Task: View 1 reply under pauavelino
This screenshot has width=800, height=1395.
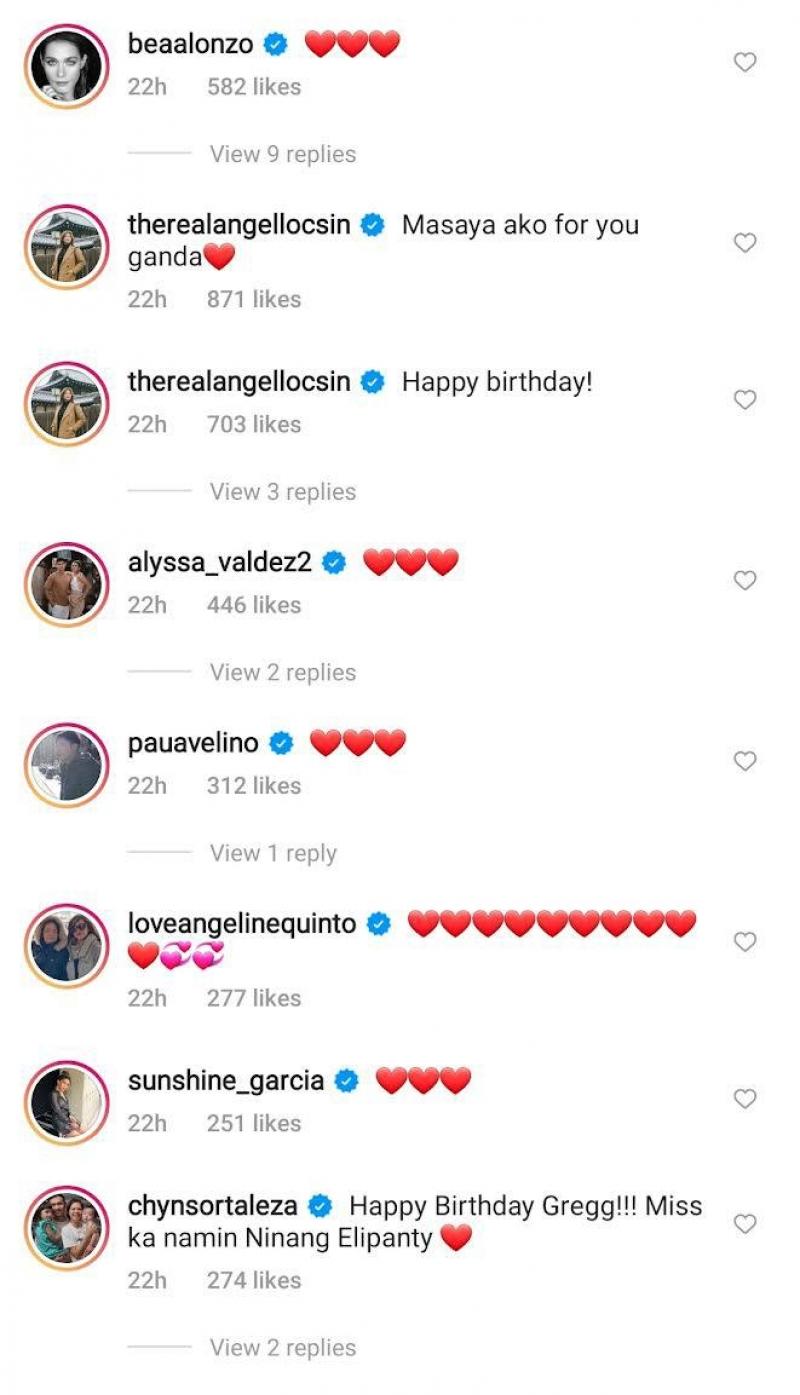Action: [x=272, y=854]
